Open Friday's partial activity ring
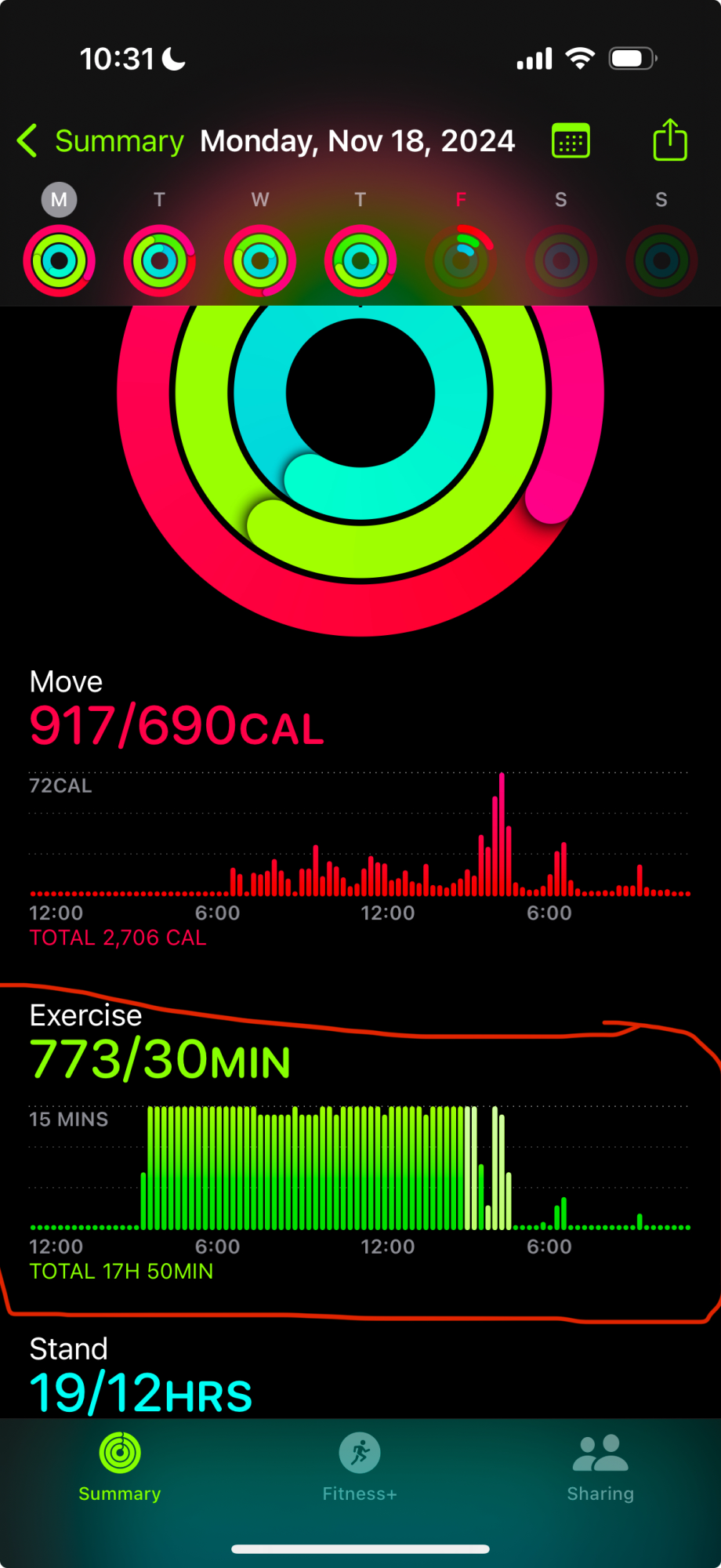Image resolution: width=721 pixels, height=1568 pixels. pyautogui.click(x=460, y=260)
